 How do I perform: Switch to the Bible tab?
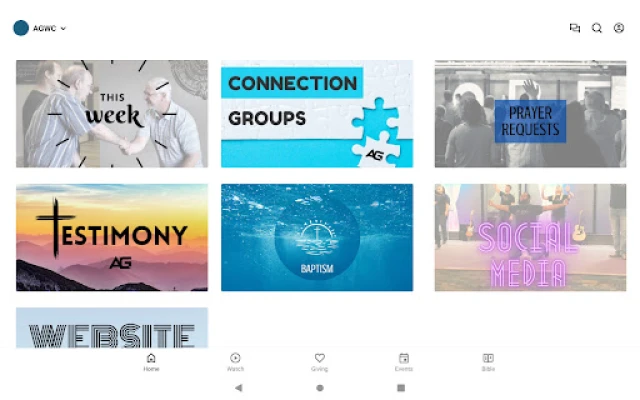tap(488, 362)
